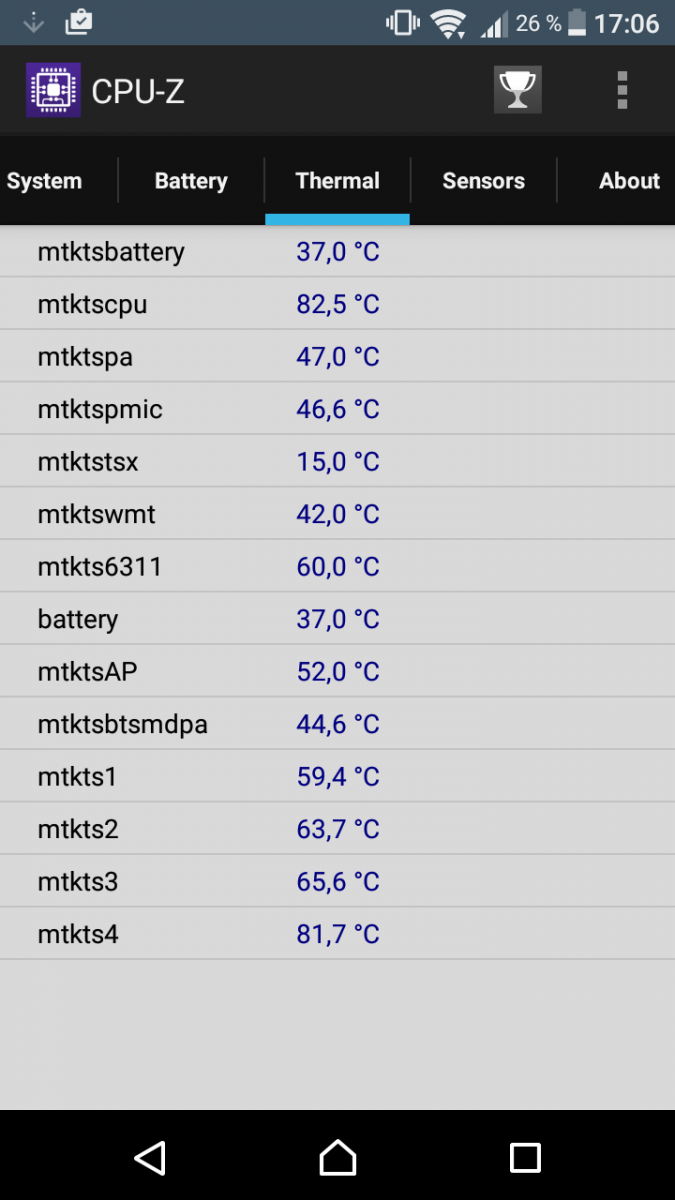
Task: Open the three-dot overflow menu
Action: [x=622, y=90]
